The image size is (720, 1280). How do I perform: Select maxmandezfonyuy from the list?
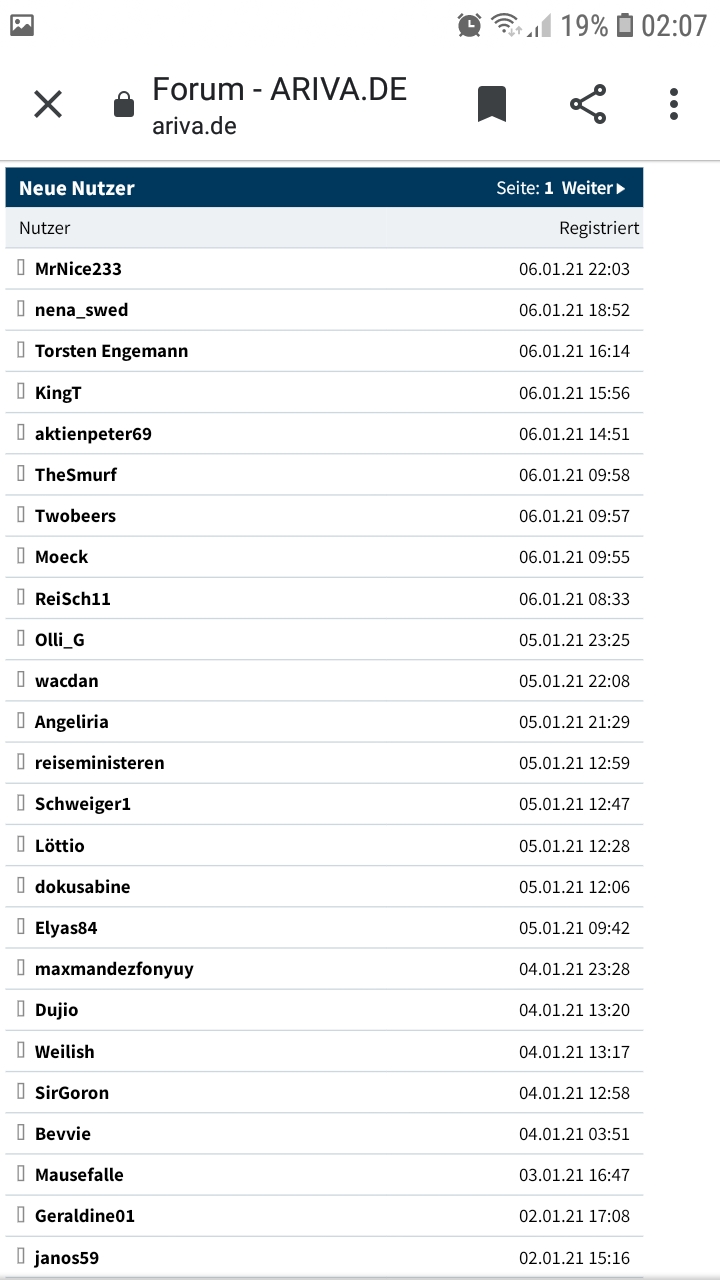click(114, 969)
